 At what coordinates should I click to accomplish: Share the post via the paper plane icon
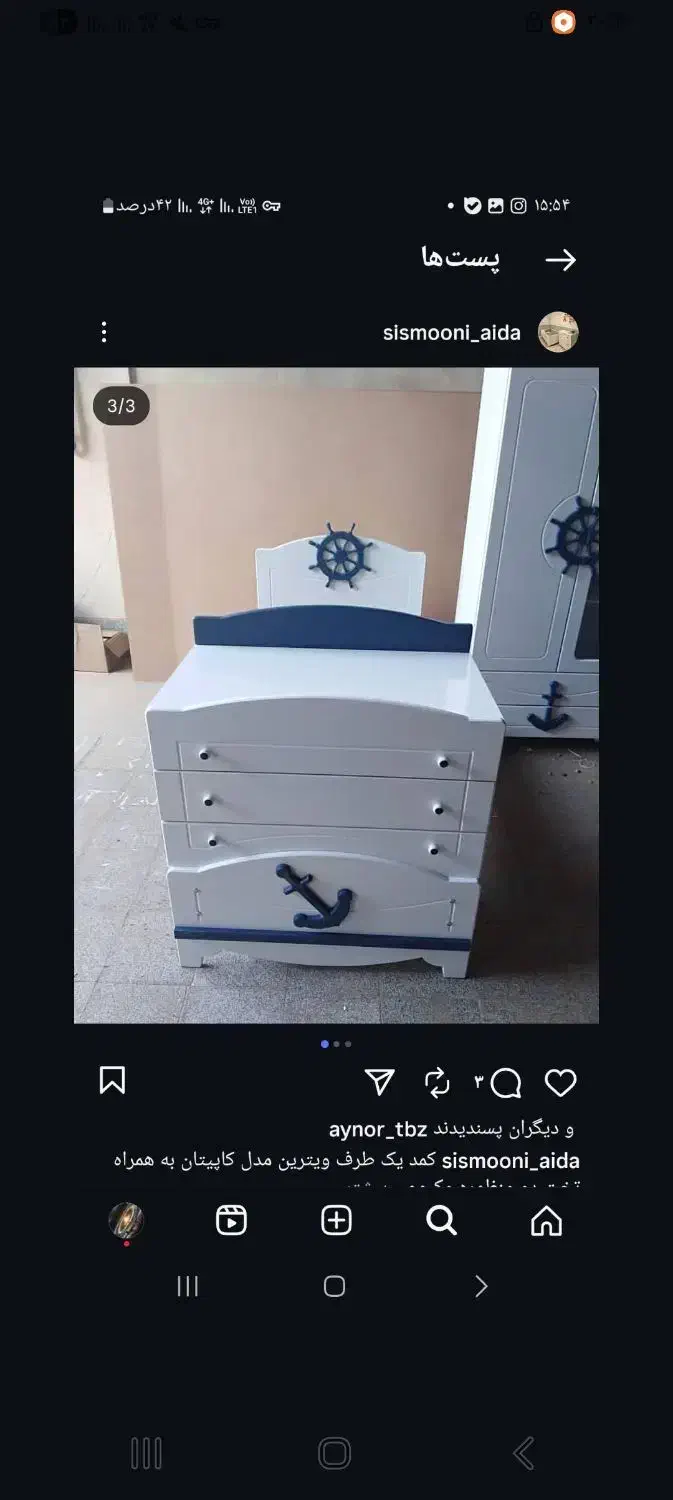click(x=380, y=1082)
